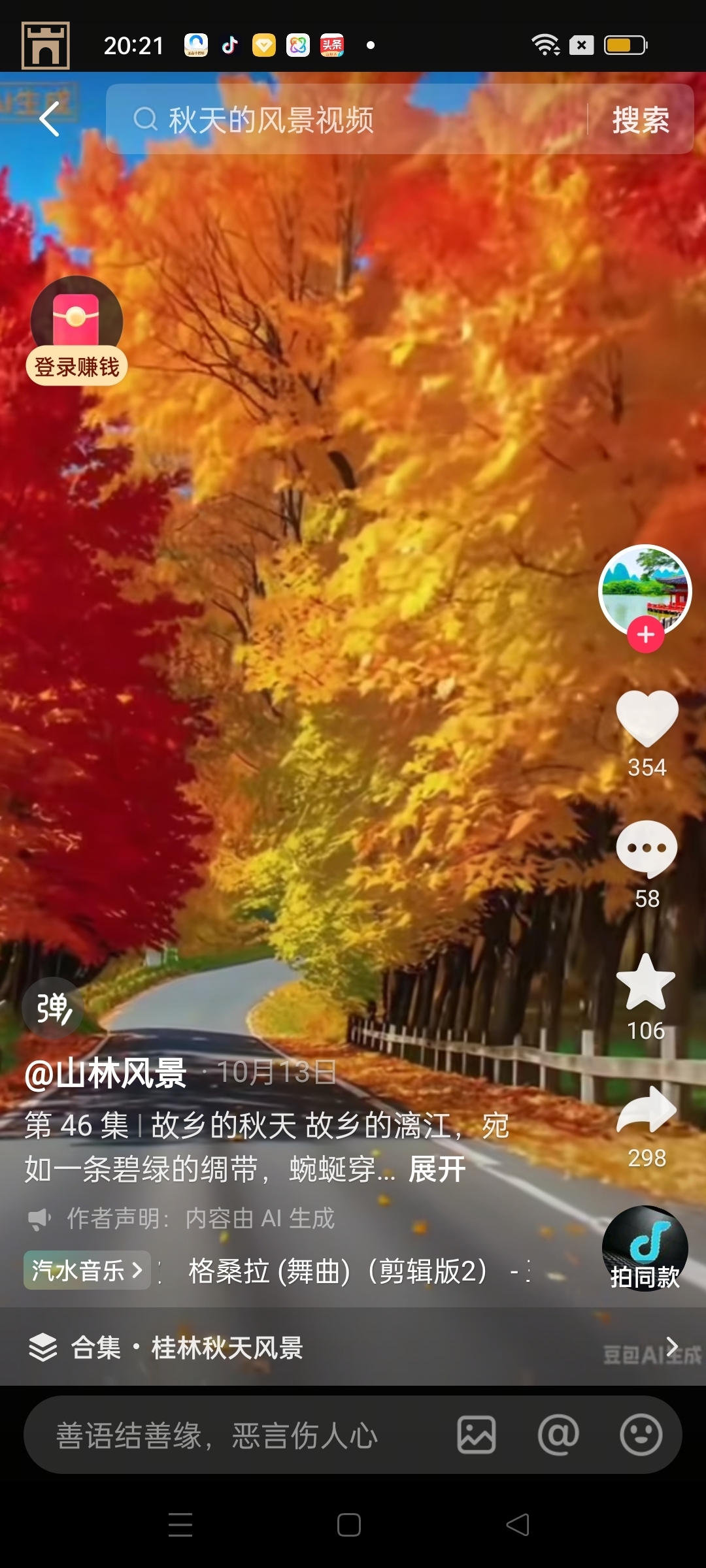The width and height of the screenshot is (706, 1568).
Task: Share the video using the share arrow
Action: click(x=646, y=1111)
